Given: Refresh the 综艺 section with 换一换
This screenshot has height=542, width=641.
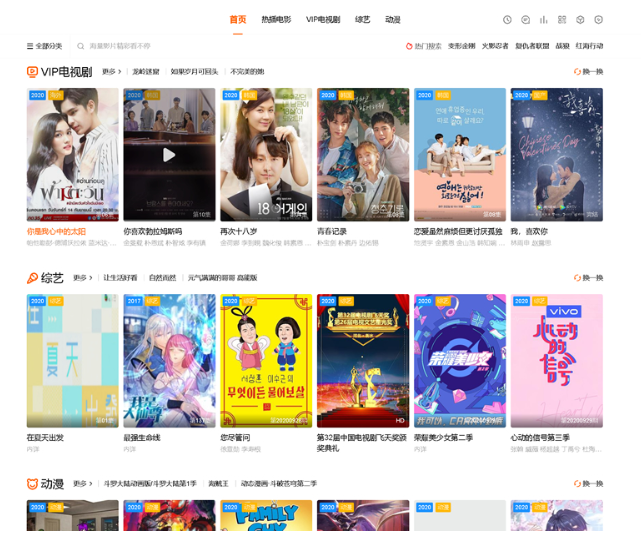Looking at the screenshot, I should (x=588, y=278).
